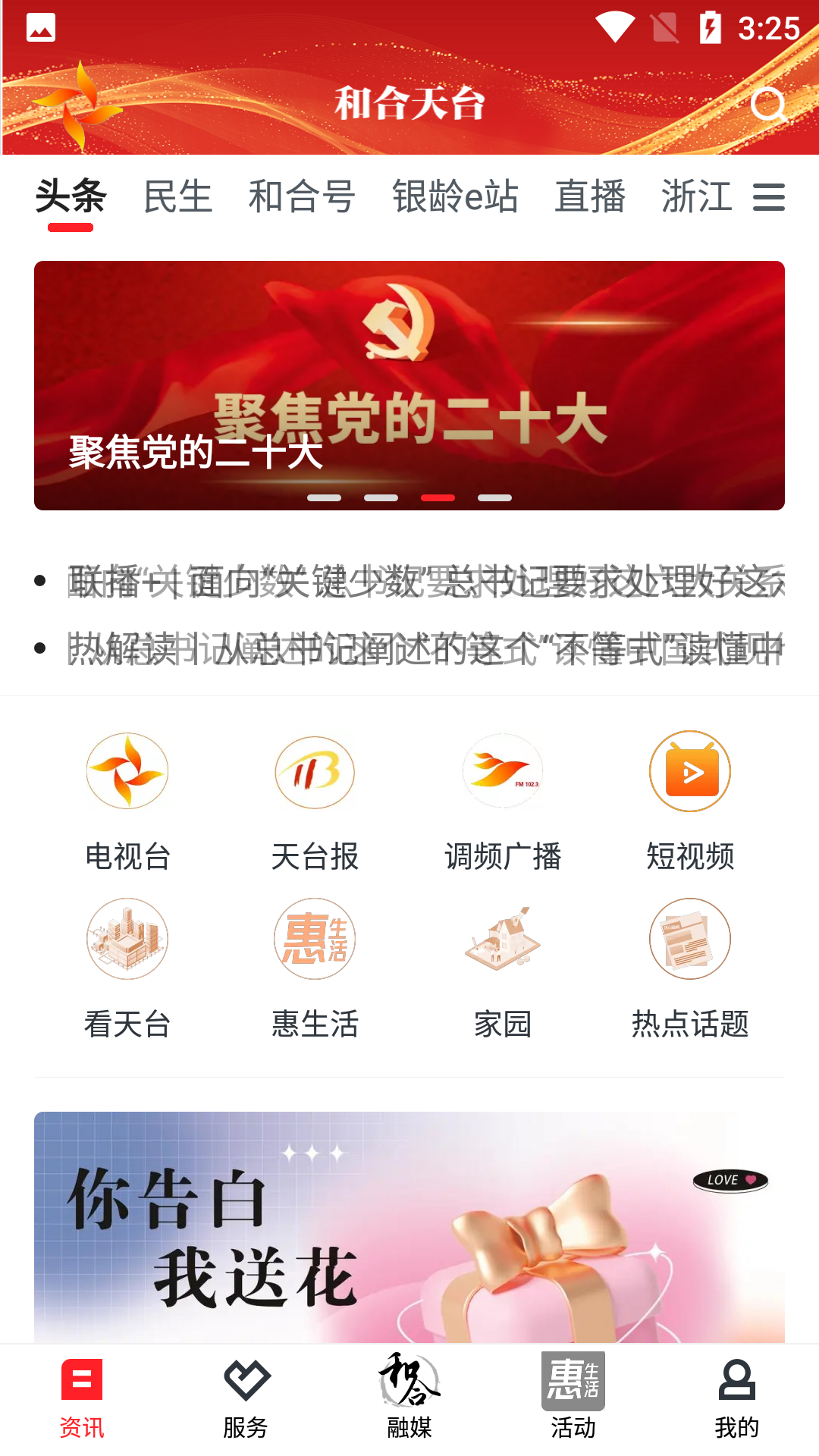View the 热点话题 hot topics icon
The height and width of the screenshot is (1456, 819).
click(x=689, y=939)
